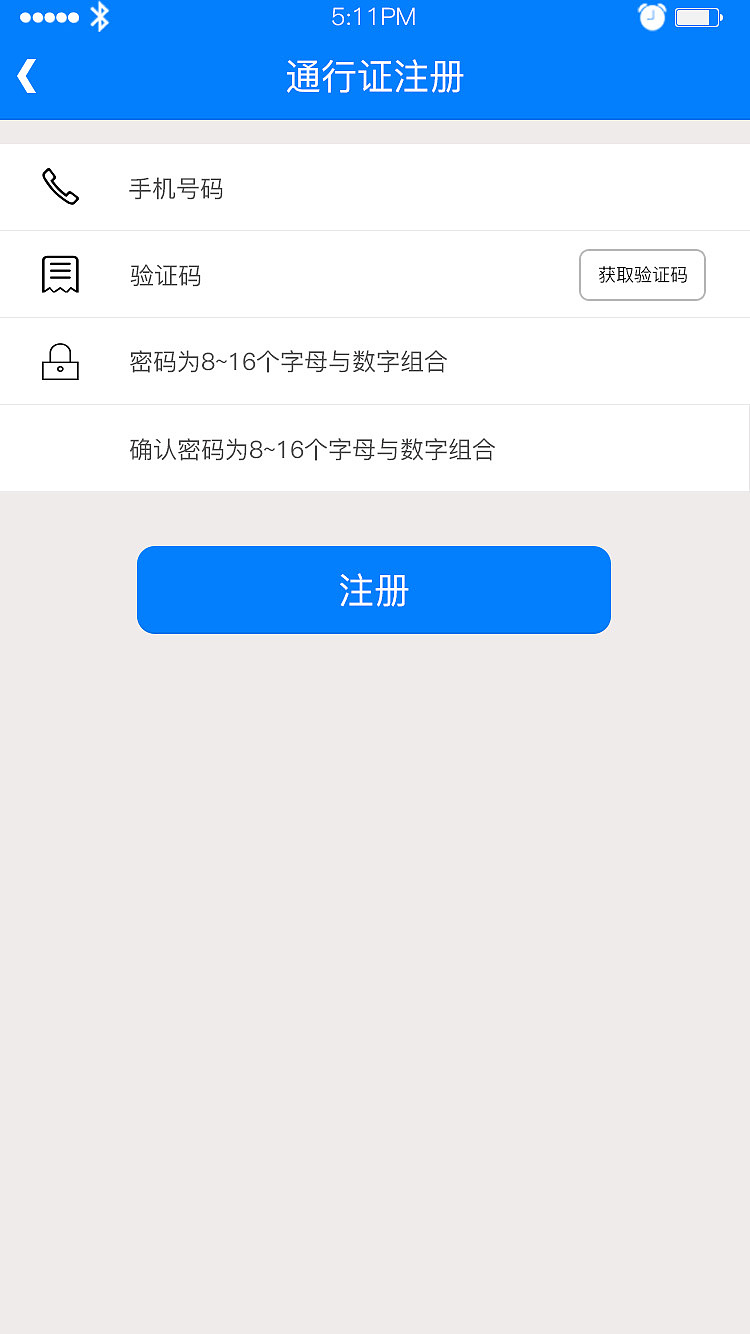Click the verification code document icon
750x1334 pixels.
click(60, 273)
